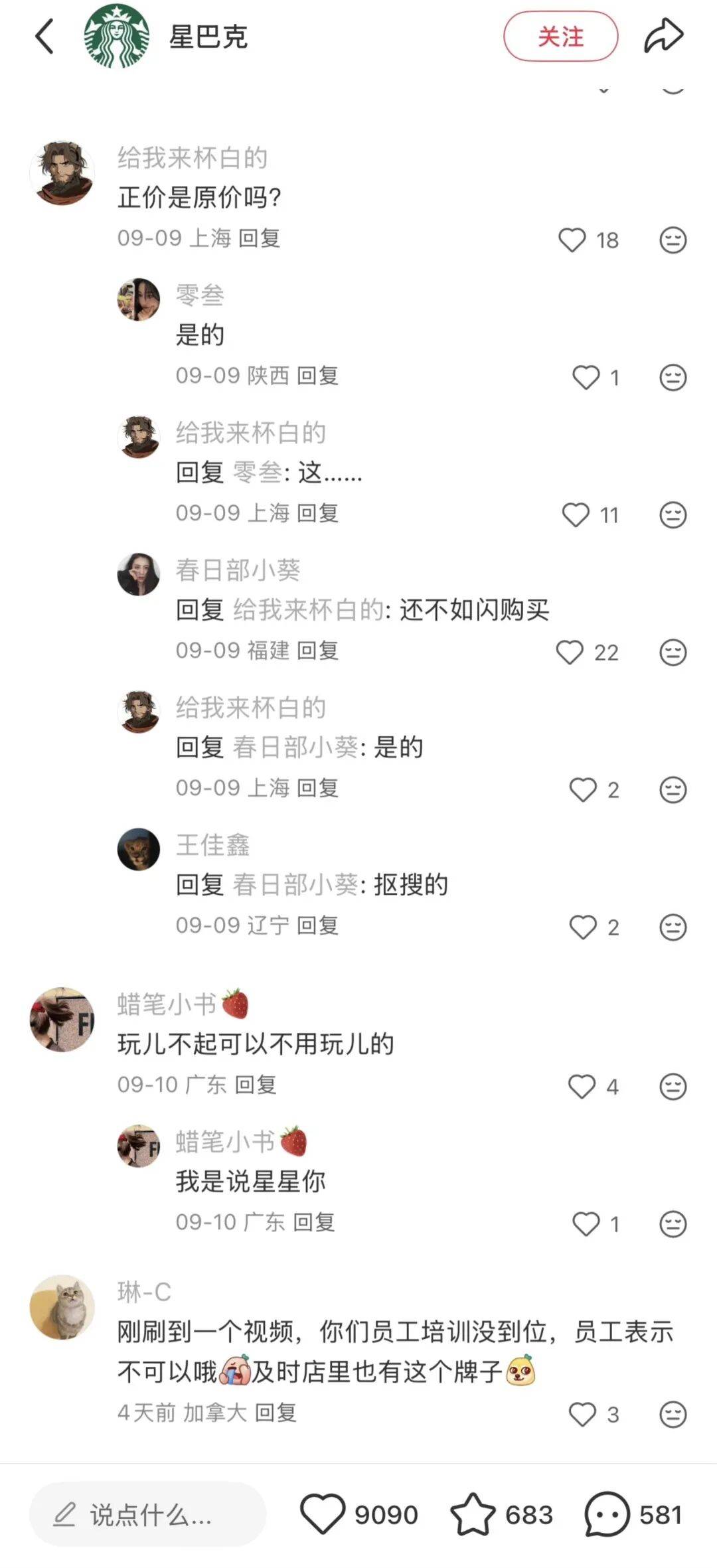Tap the 说点什么 comment input box

(x=147, y=1515)
